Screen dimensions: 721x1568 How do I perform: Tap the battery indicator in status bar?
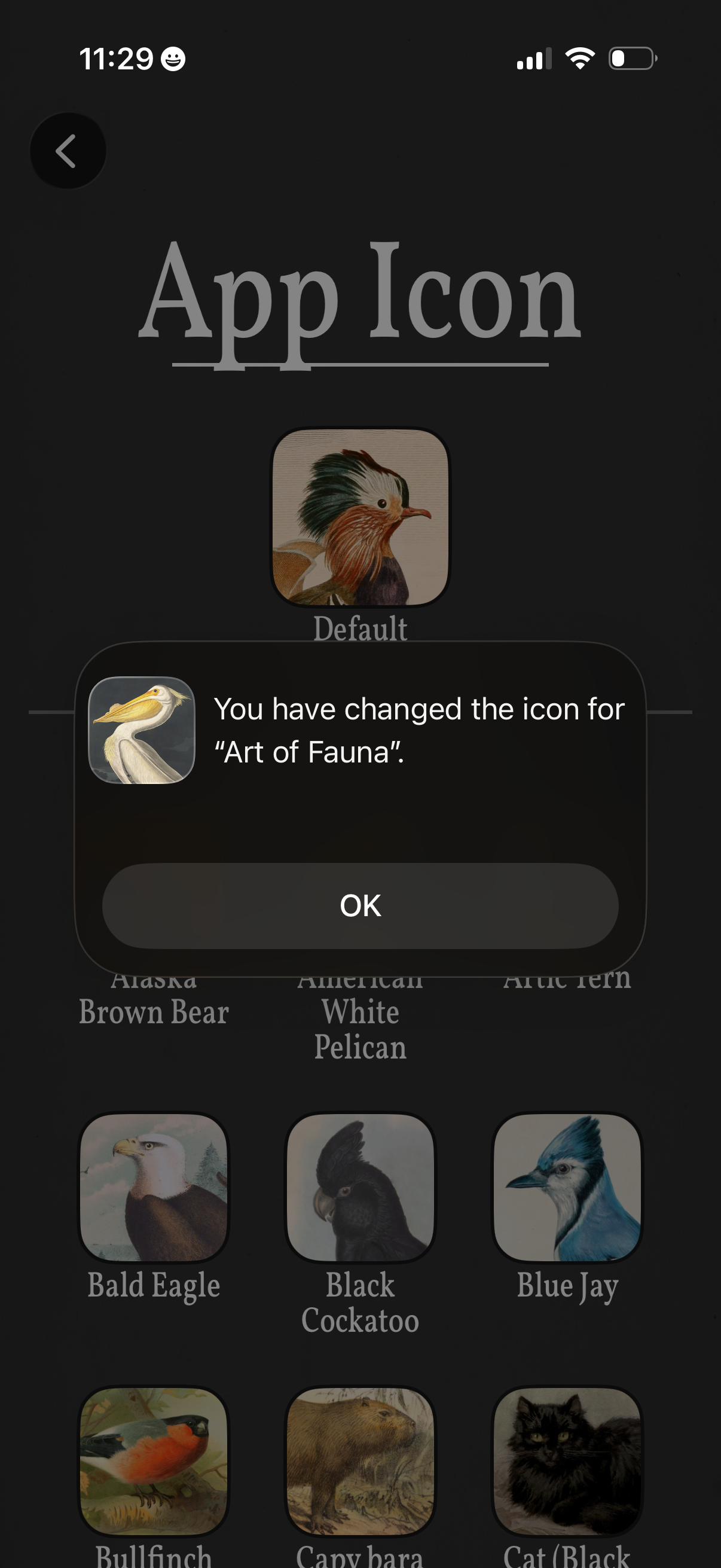[x=631, y=59]
